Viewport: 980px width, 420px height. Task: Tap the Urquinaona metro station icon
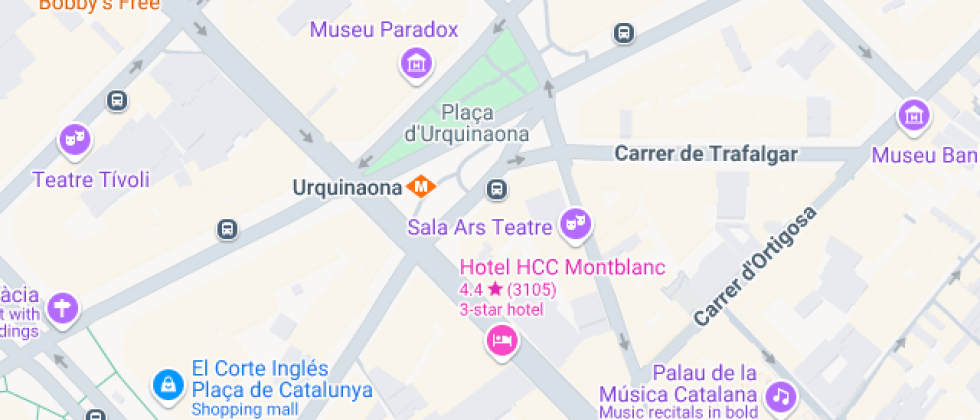click(421, 186)
